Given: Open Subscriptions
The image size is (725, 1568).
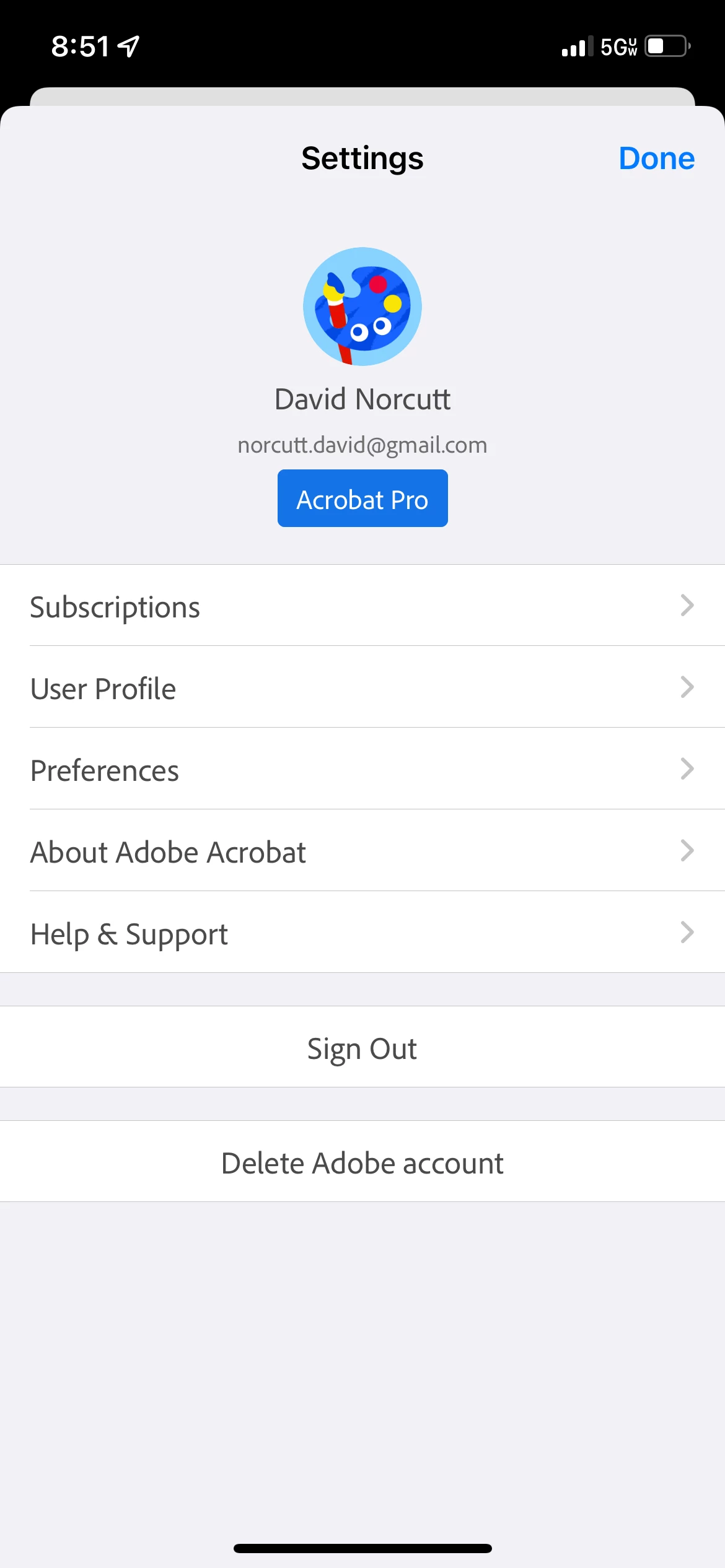Looking at the screenshot, I should pos(362,606).
